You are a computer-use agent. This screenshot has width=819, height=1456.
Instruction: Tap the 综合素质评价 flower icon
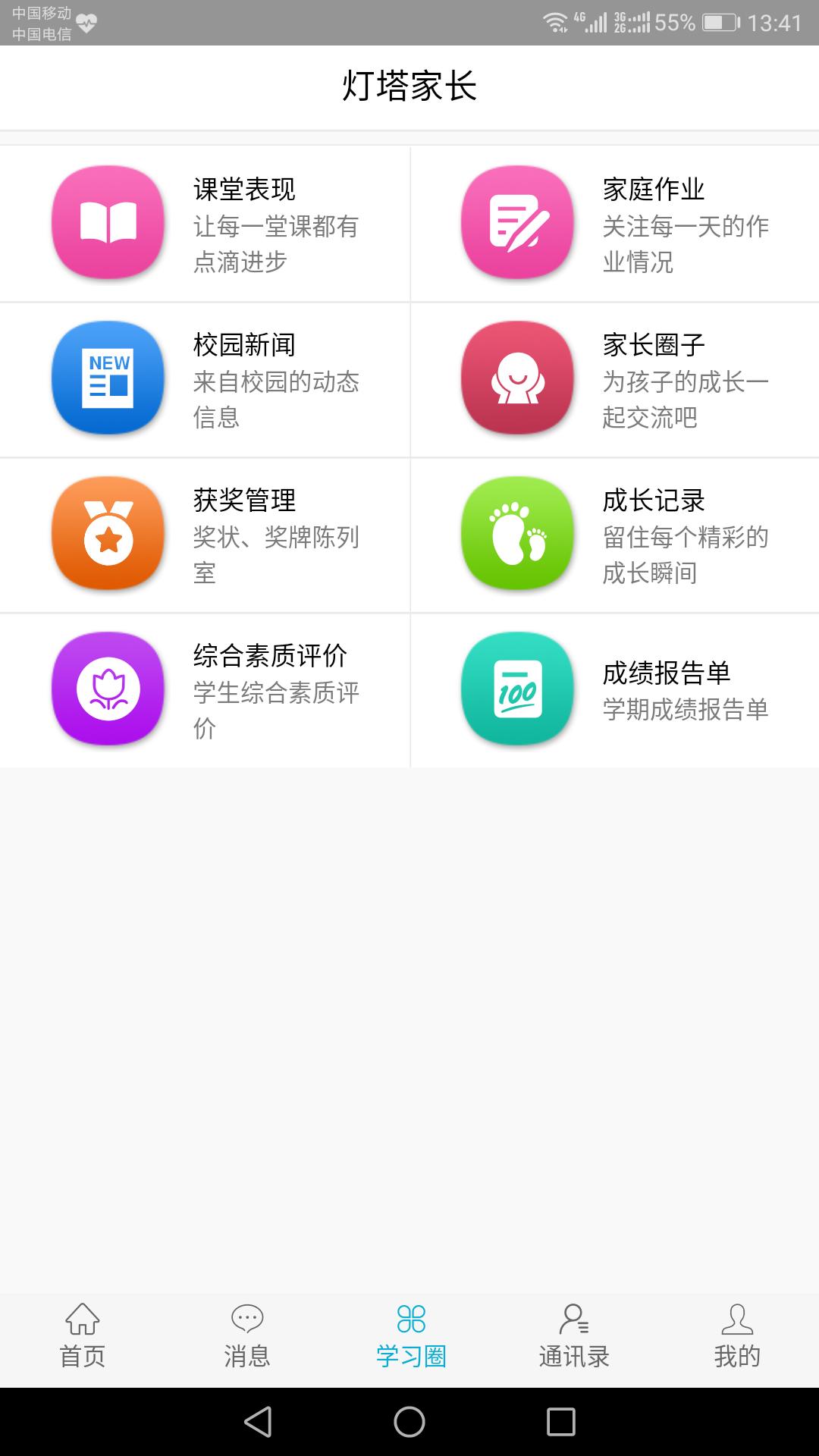108,689
